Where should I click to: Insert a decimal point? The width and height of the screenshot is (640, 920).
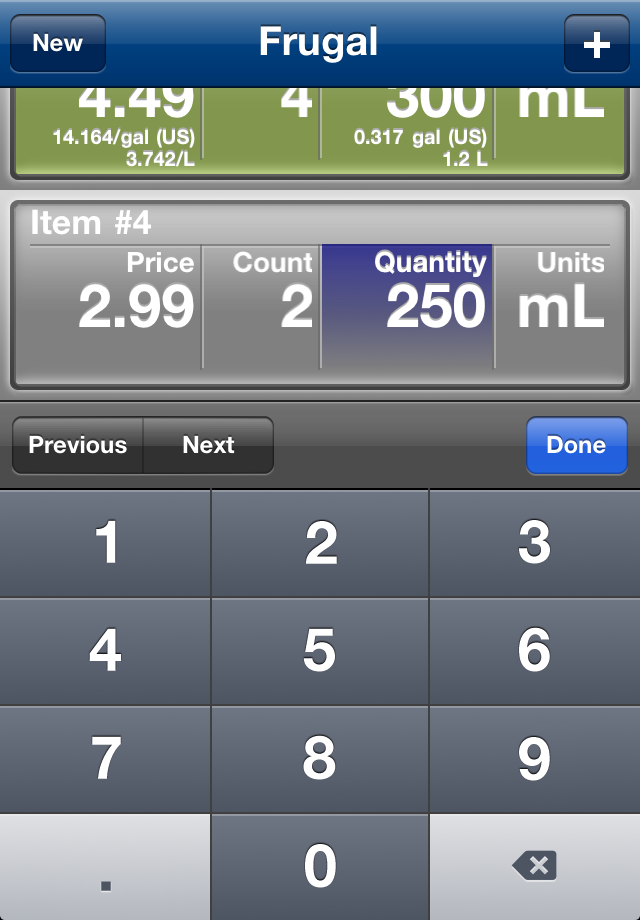105,866
